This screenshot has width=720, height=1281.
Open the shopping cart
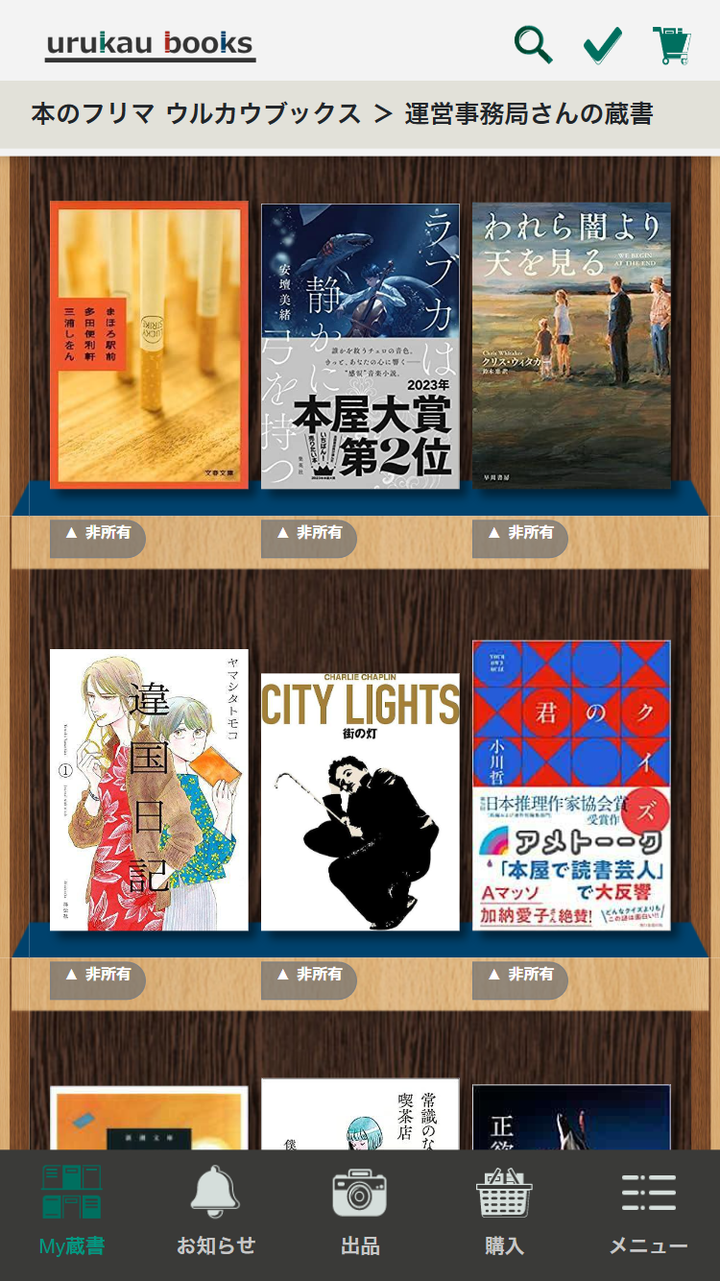(x=671, y=45)
